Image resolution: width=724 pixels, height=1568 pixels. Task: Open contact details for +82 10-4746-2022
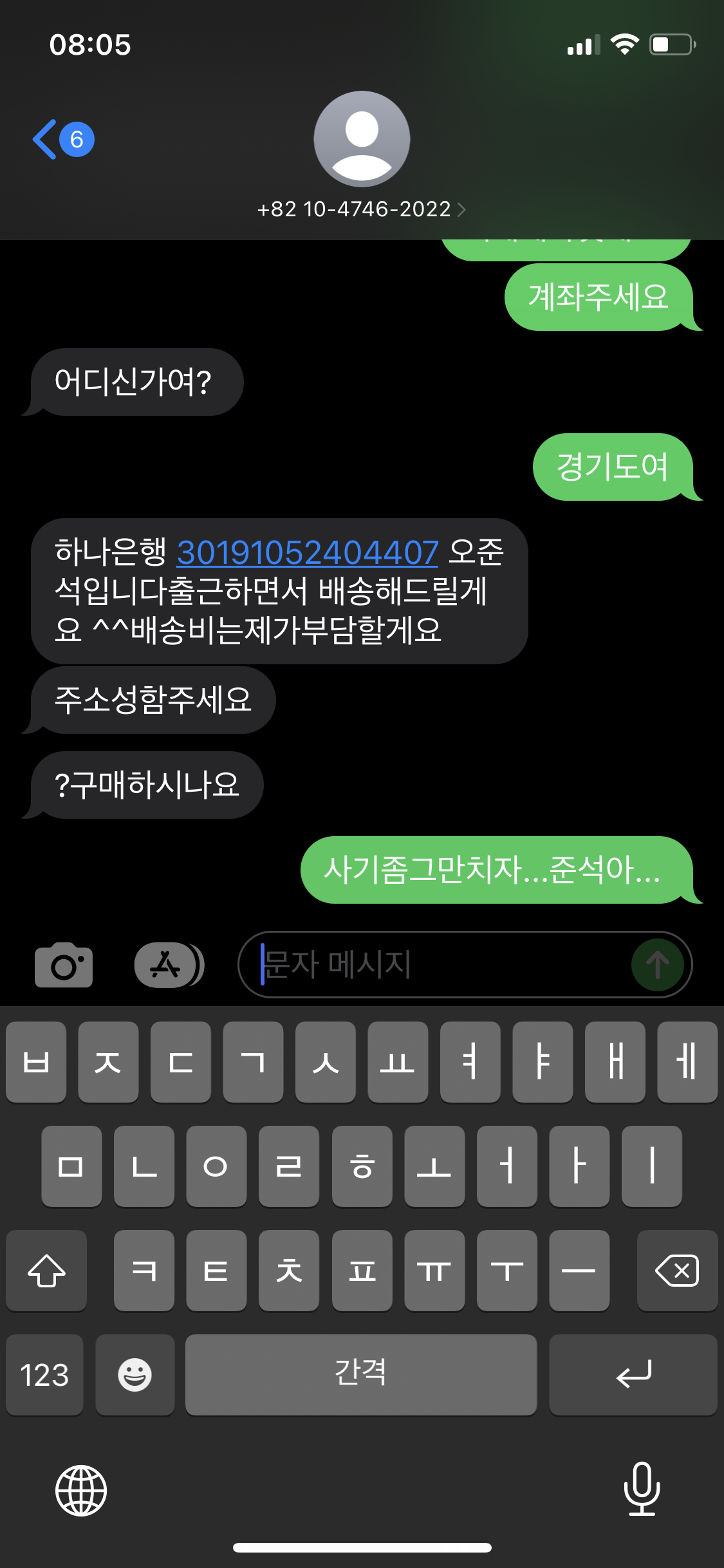[362, 209]
